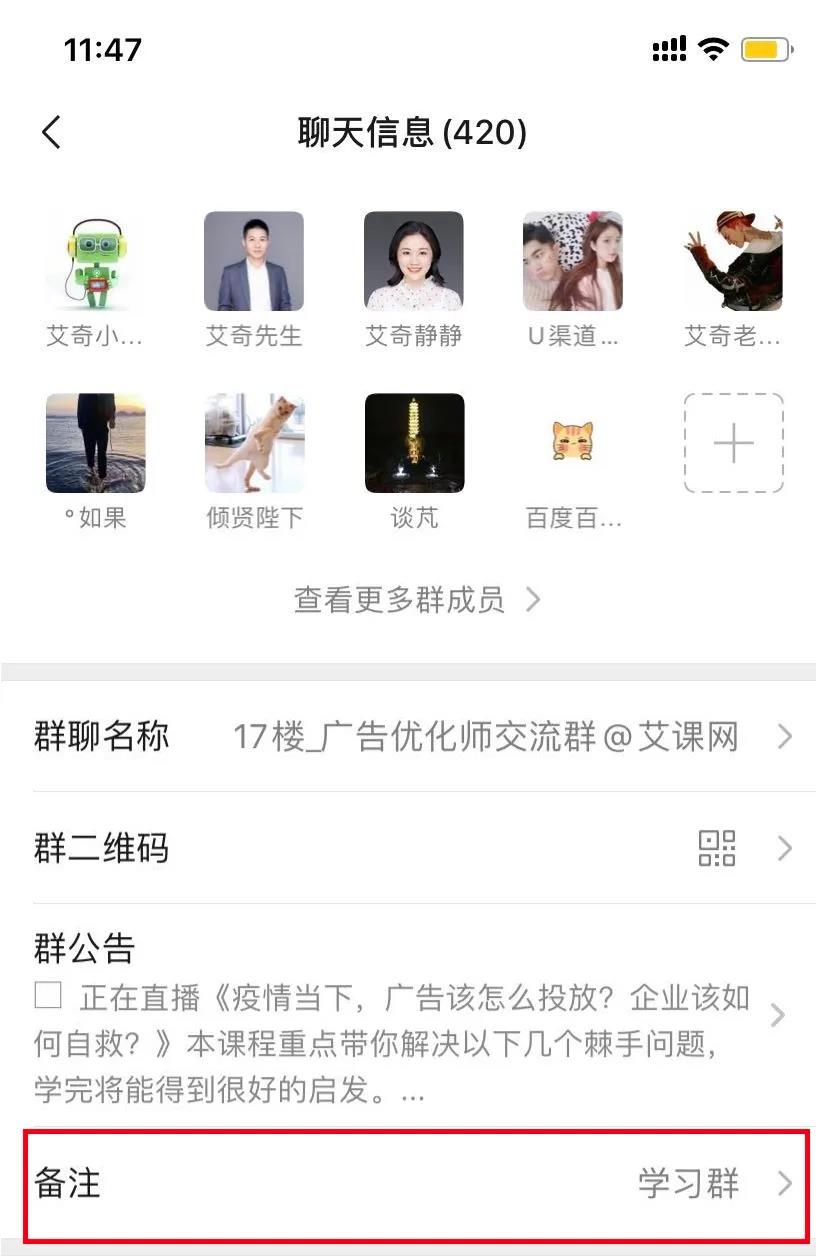Go back from chat info
This screenshot has width=836, height=1256.
click(52, 132)
